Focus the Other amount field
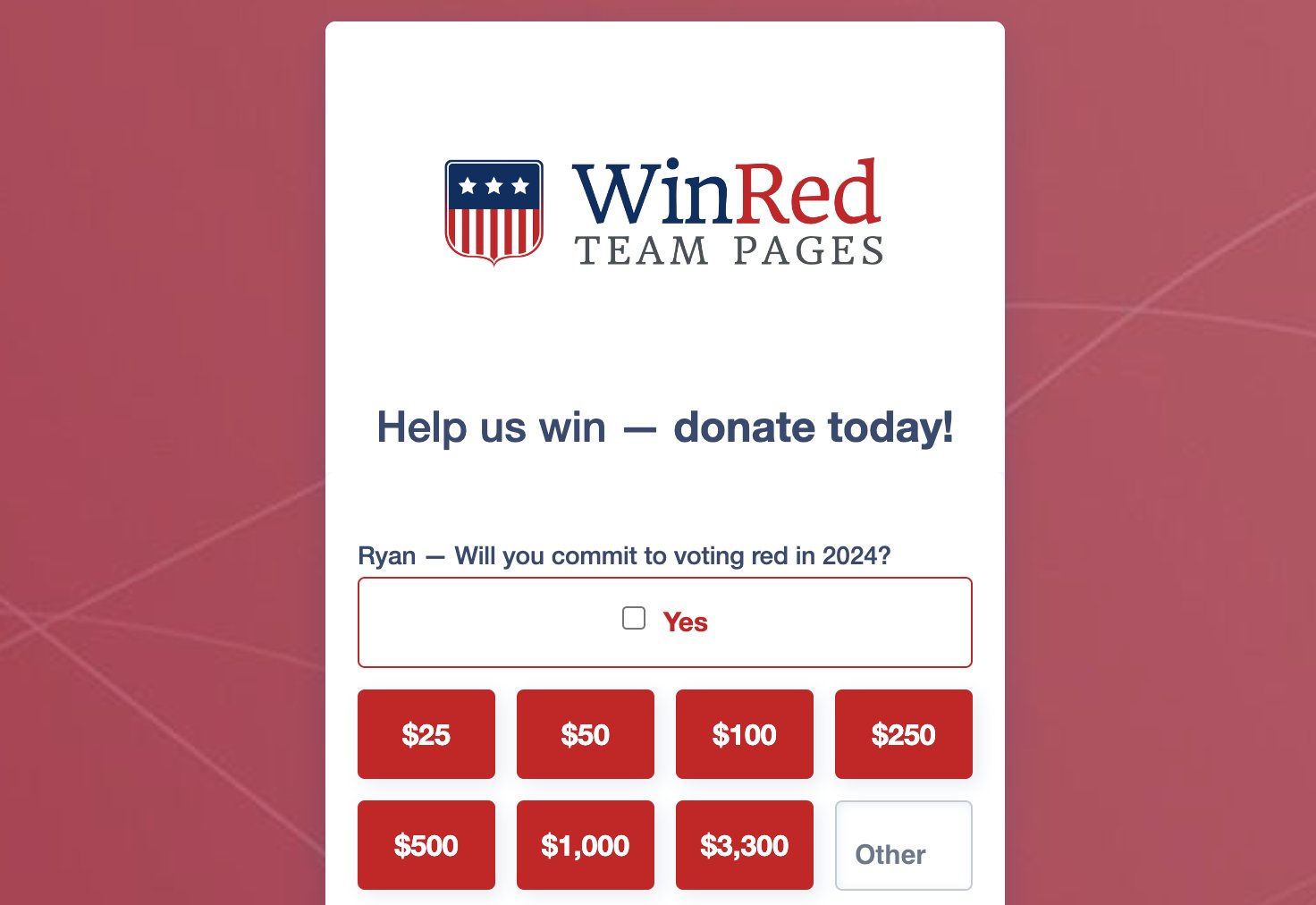Screen dimensions: 1316x905 pyautogui.click(x=904, y=846)
